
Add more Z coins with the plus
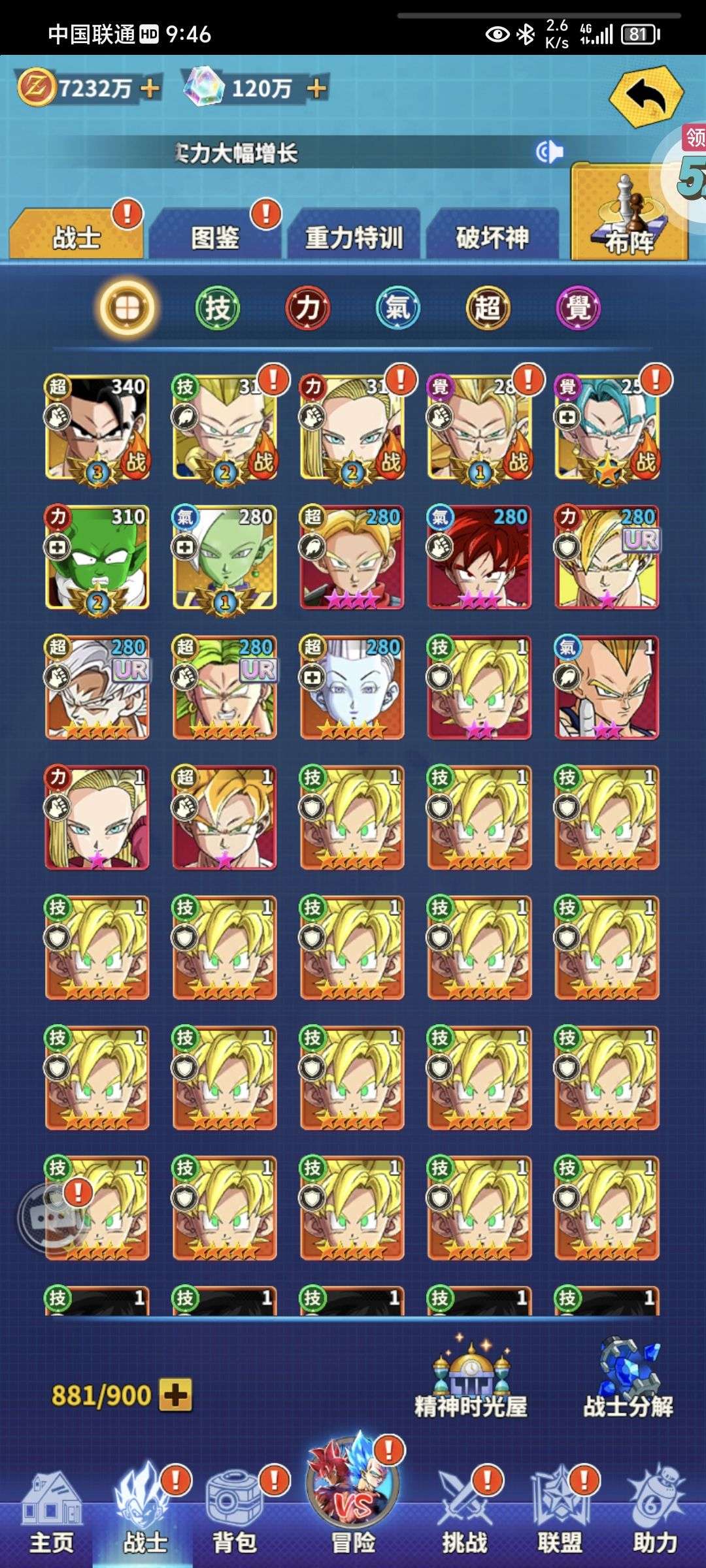coord(150,88)
